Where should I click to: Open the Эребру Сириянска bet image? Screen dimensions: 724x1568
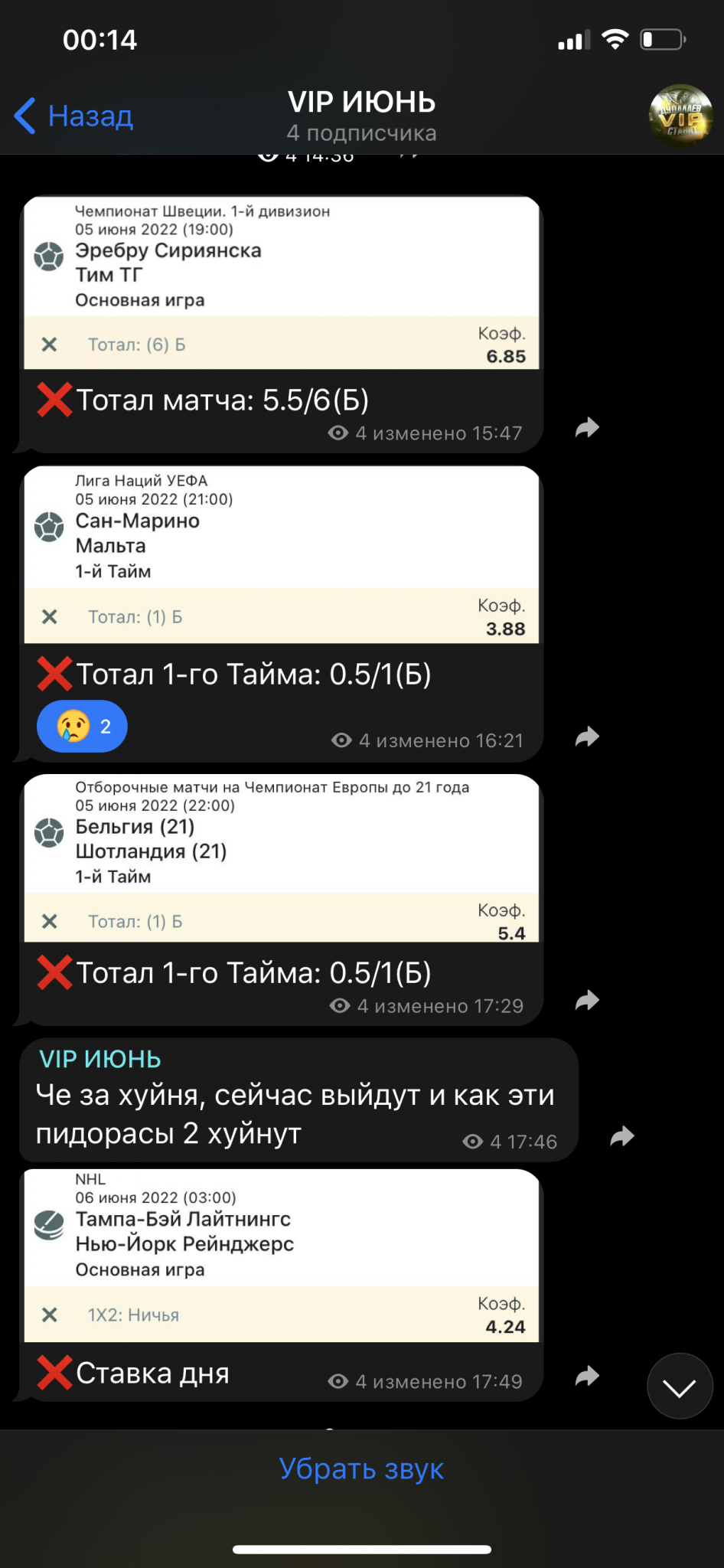pos(282,283)
